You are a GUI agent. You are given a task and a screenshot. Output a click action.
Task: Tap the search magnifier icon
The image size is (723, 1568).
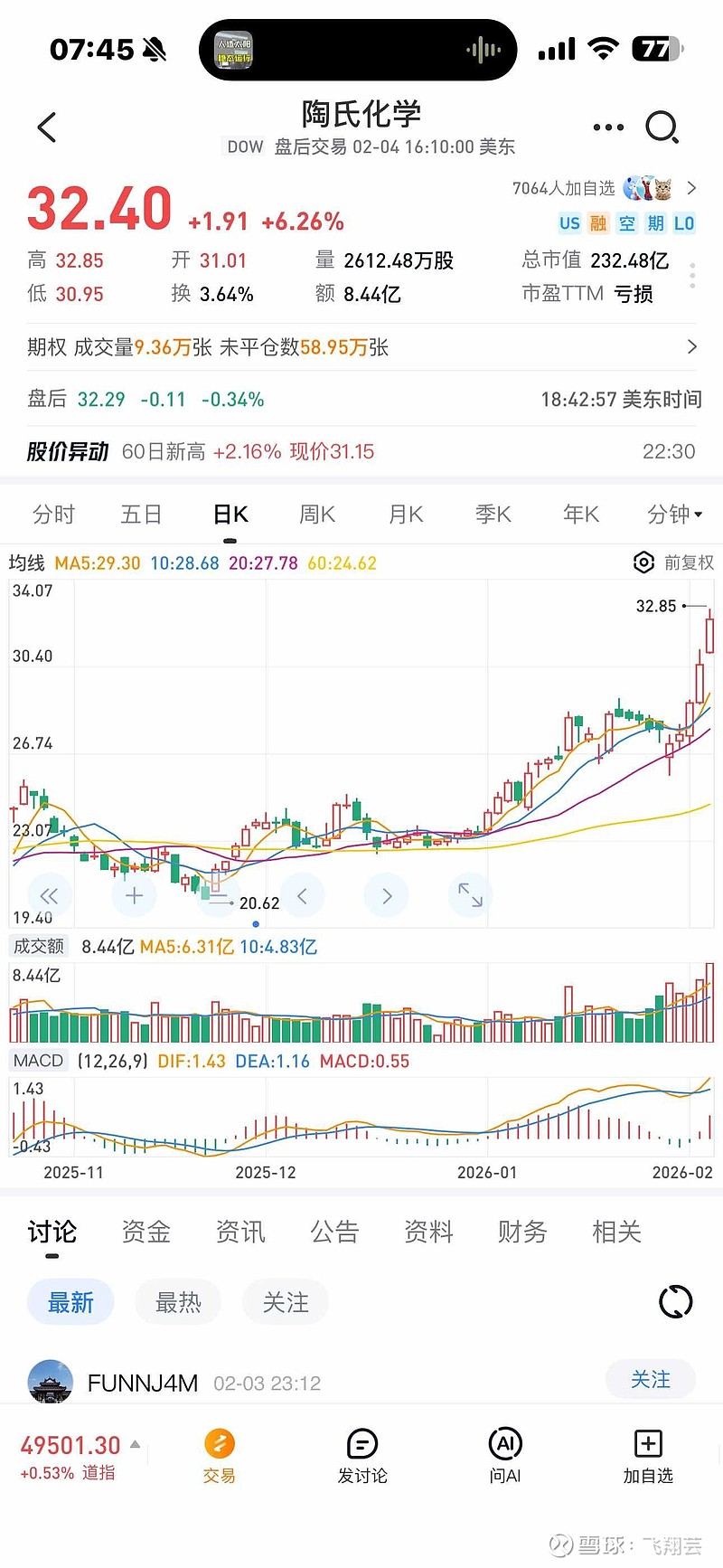tap(663, 128)
